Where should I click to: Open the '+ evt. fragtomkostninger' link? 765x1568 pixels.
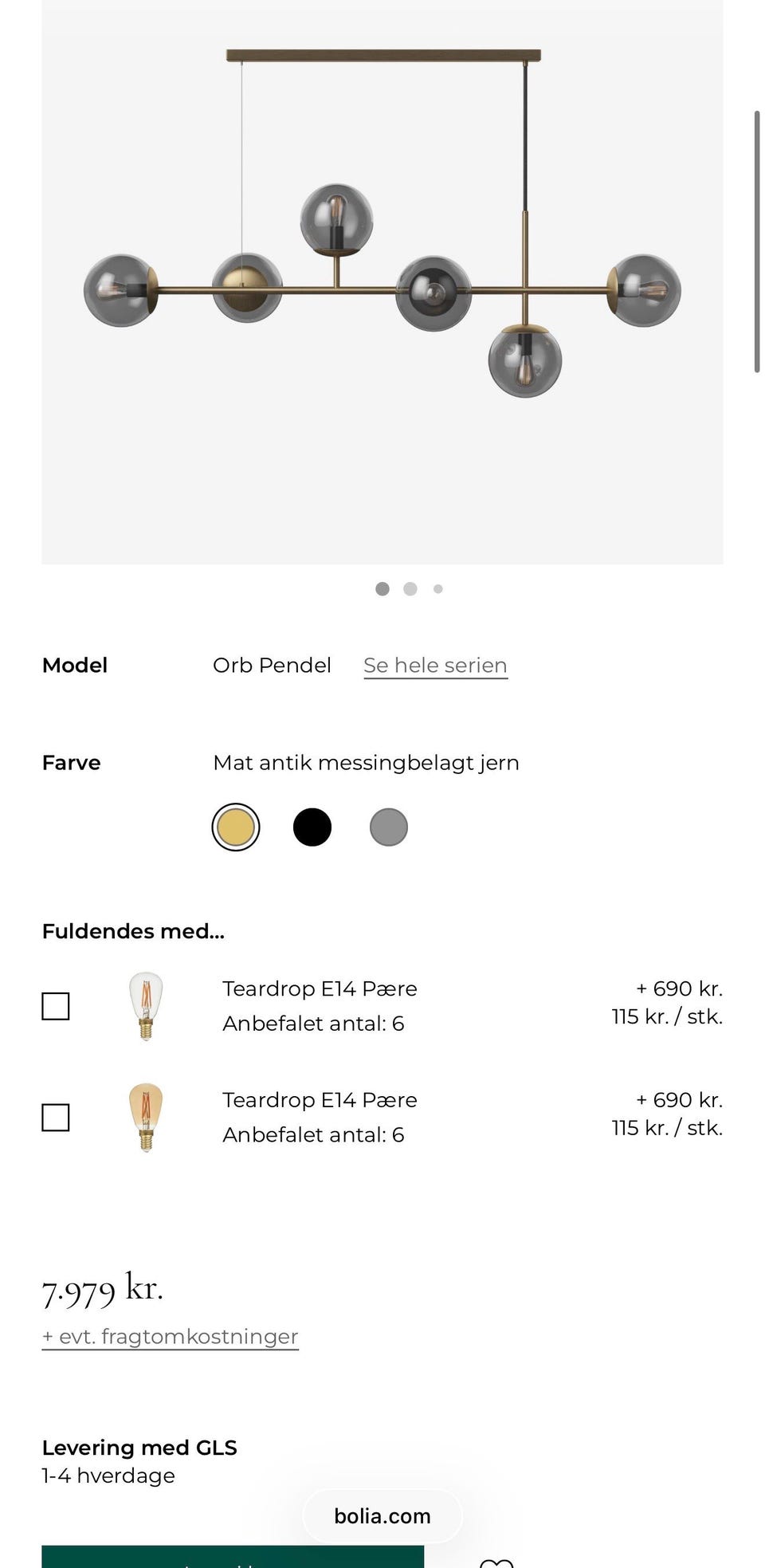tap(169, 1336)
